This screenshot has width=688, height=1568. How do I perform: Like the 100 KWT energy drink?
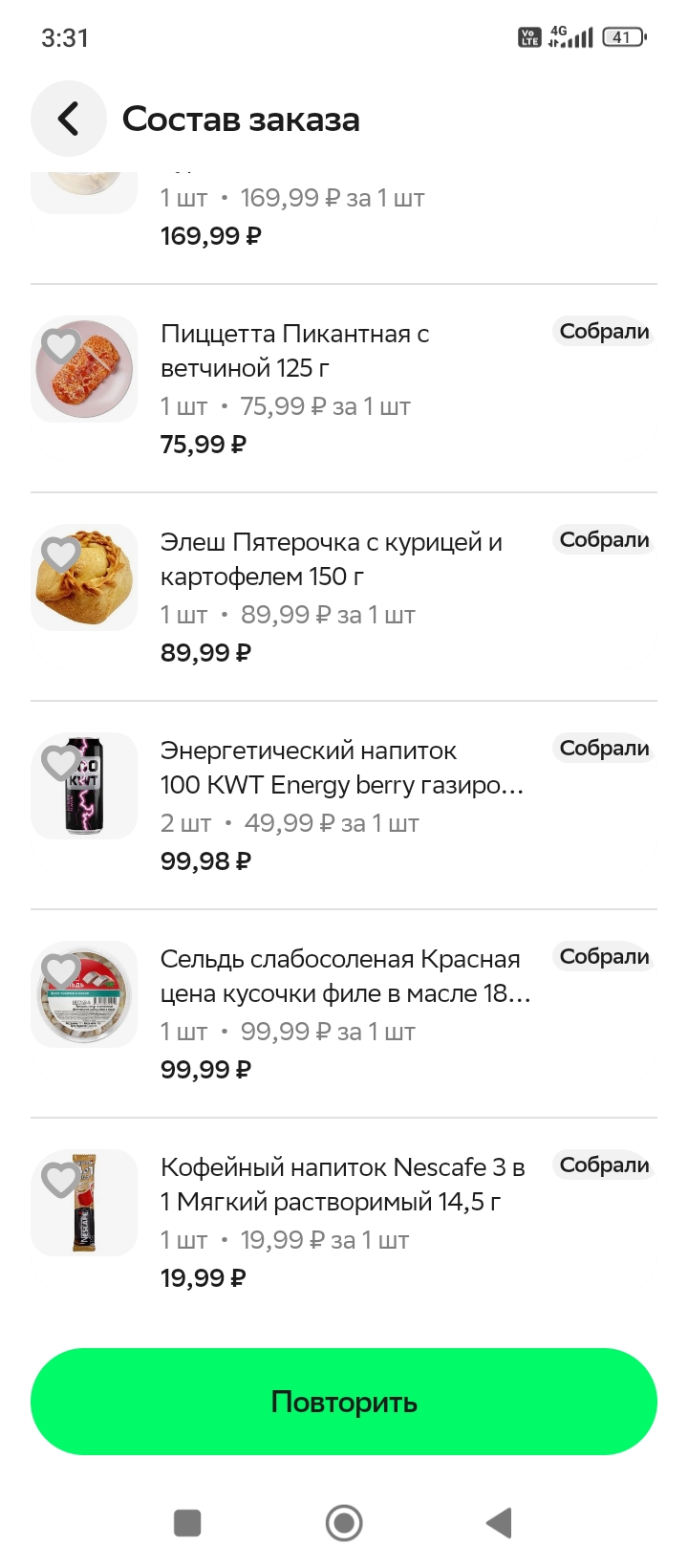click(60, 762)
